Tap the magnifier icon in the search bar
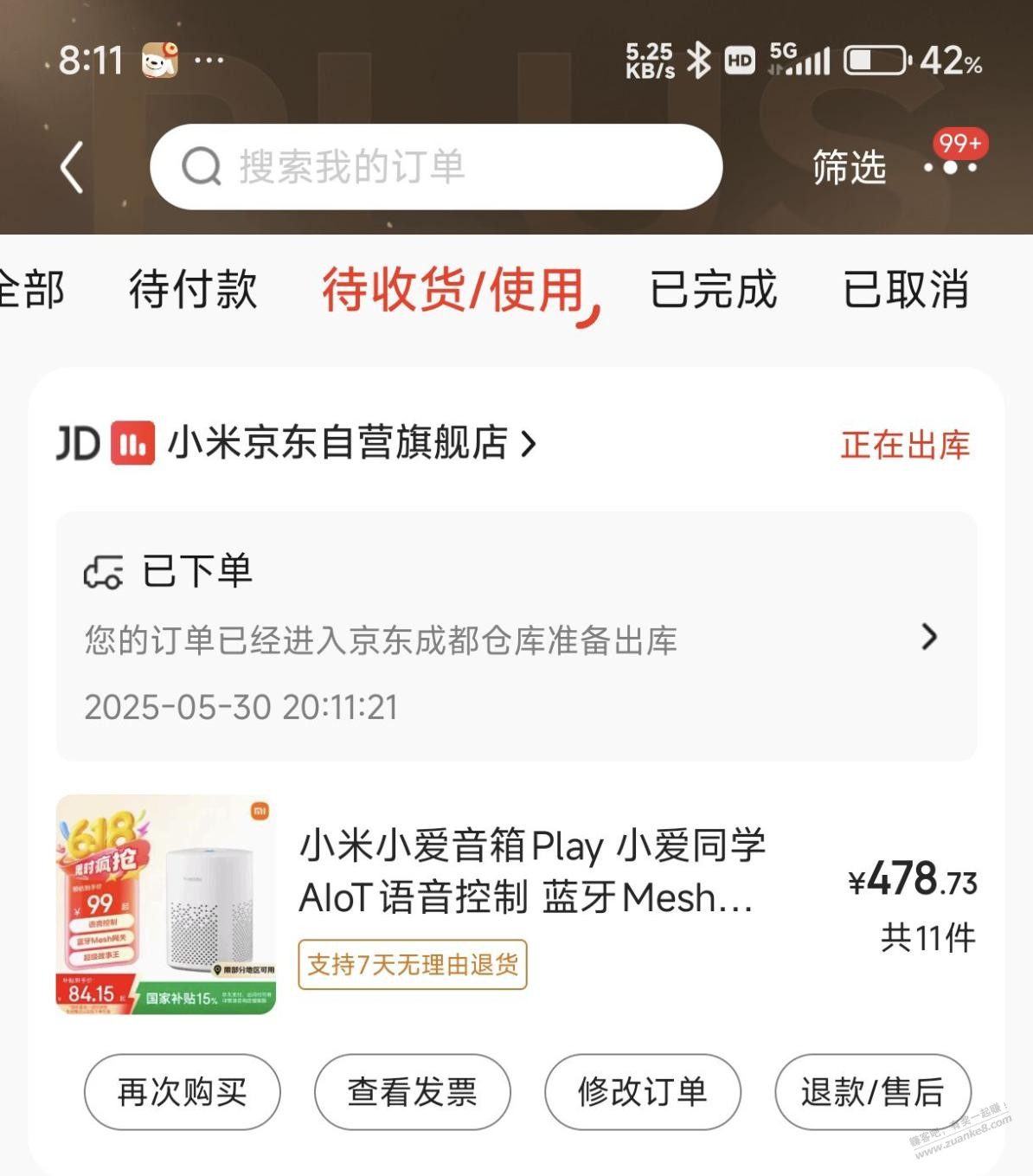1033x1176 pixels. 201,166
